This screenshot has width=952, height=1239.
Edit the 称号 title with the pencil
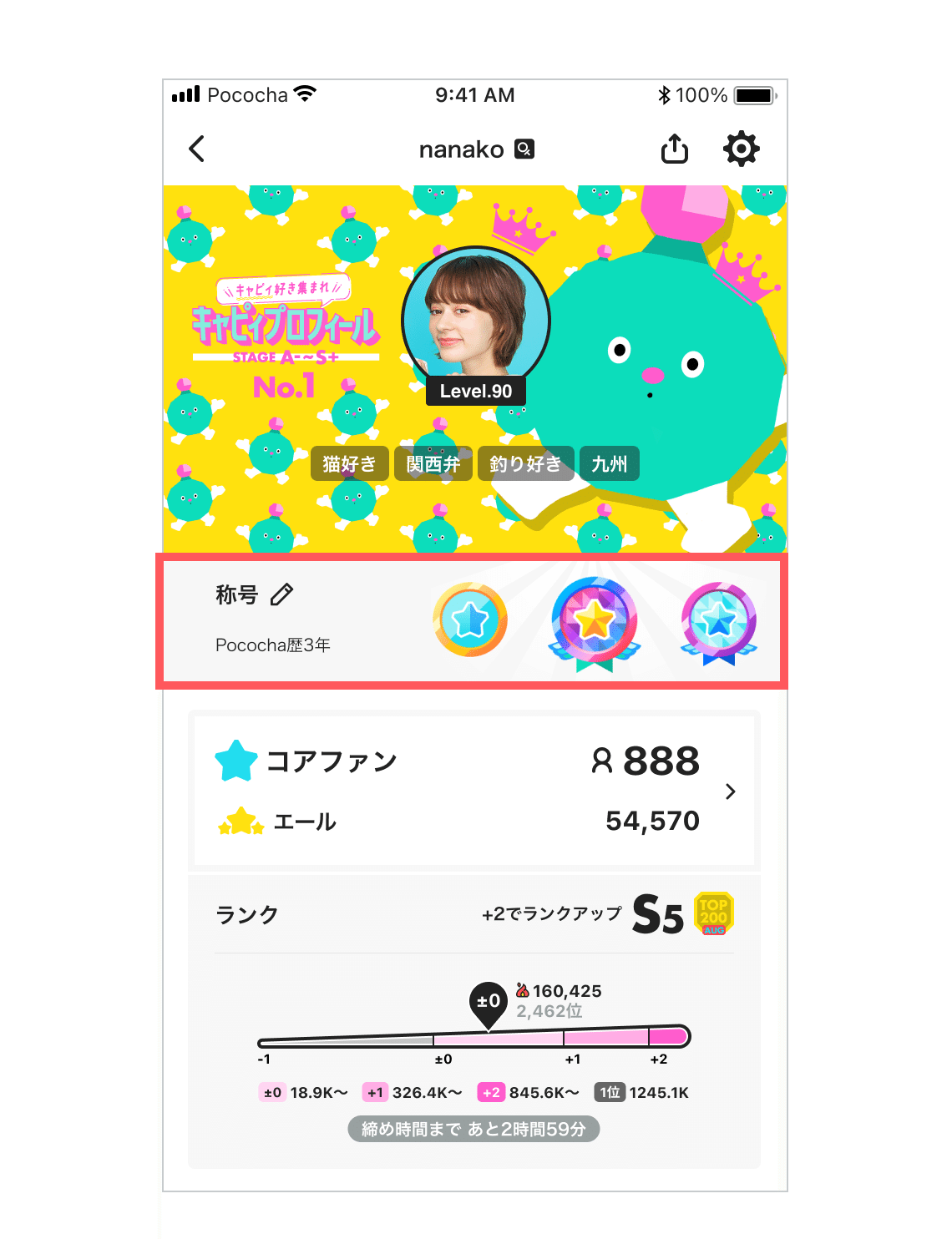(x=282, y=594)
